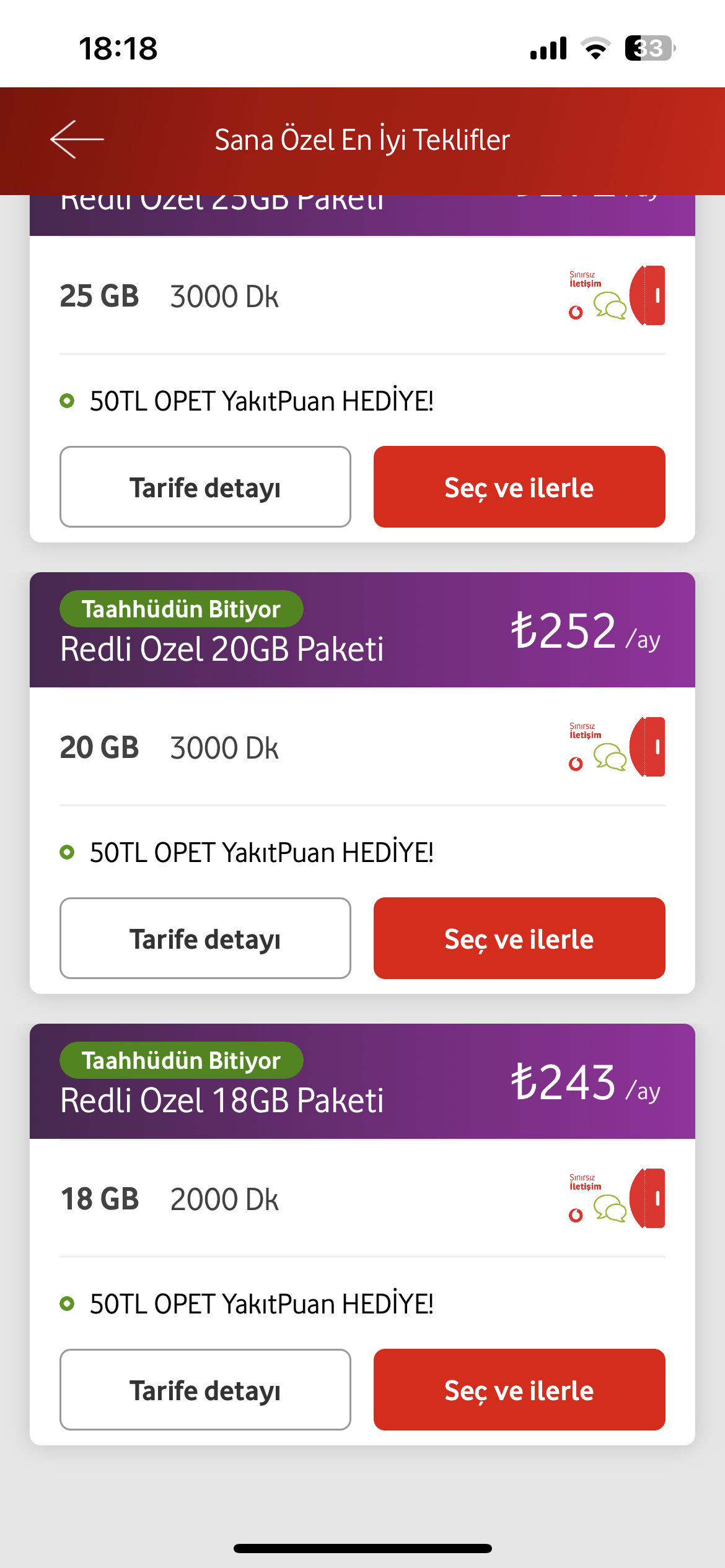The image size is (725, 1568).
Task: Choose Seç ve ilerle for Redli Ozel 20GB Paketi
Action: click(x=519, y=938)
